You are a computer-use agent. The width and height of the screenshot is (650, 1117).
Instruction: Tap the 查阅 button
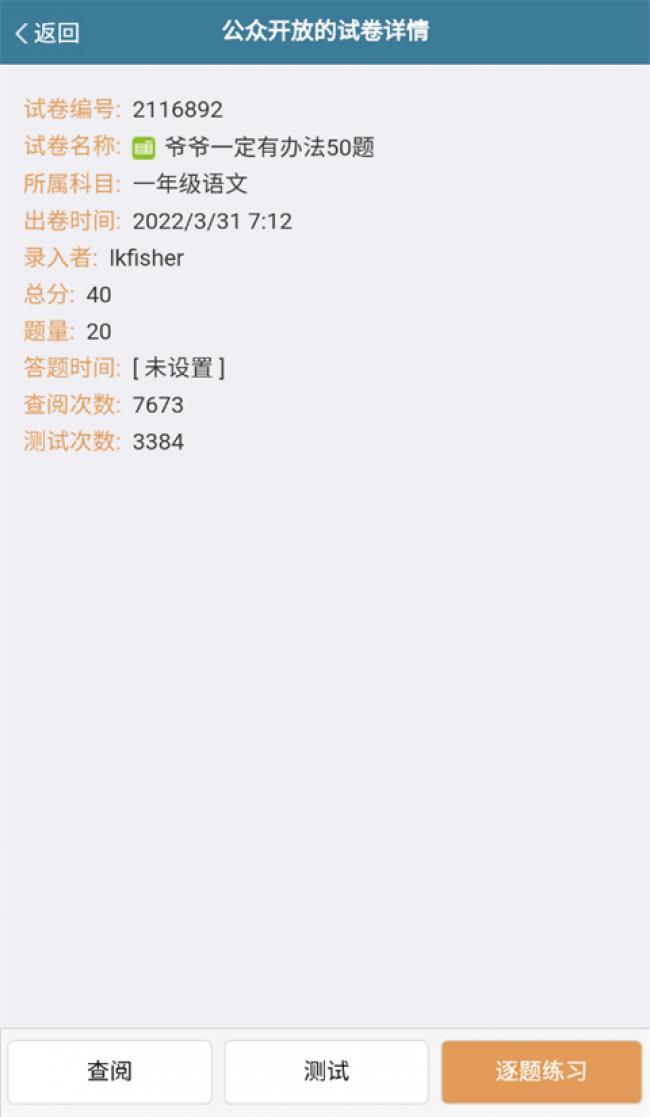tap(110, 1071)
